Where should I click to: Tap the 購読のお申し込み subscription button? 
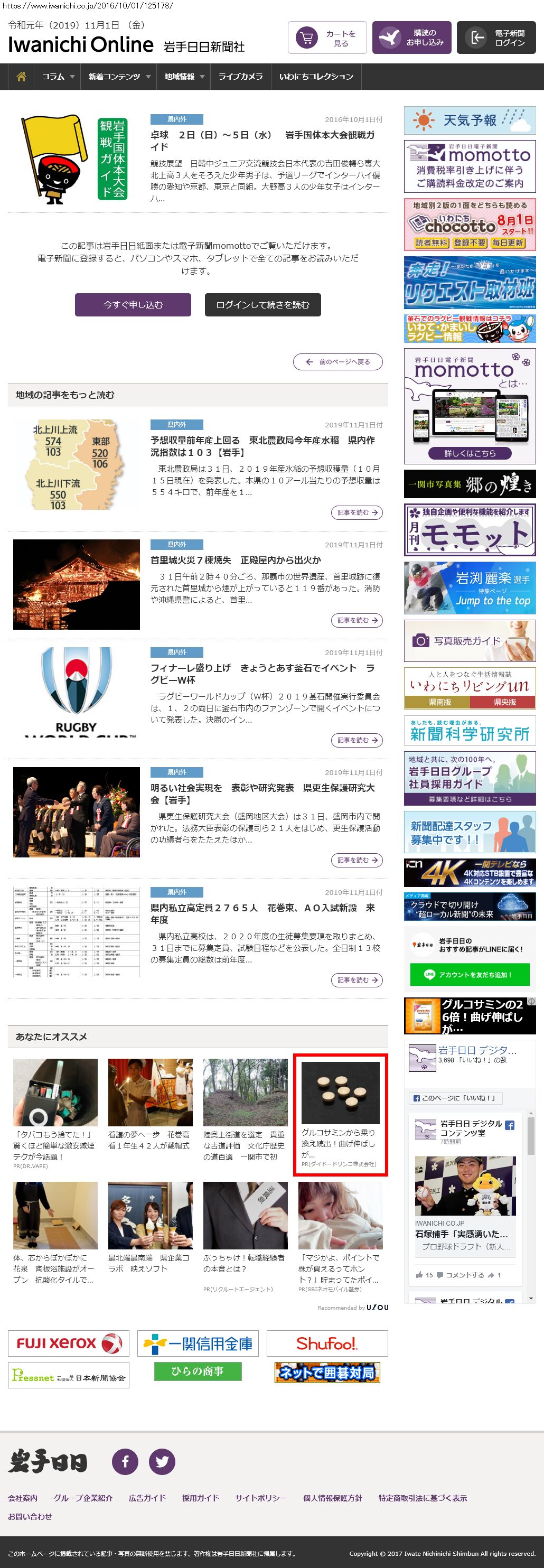[411, 39]
